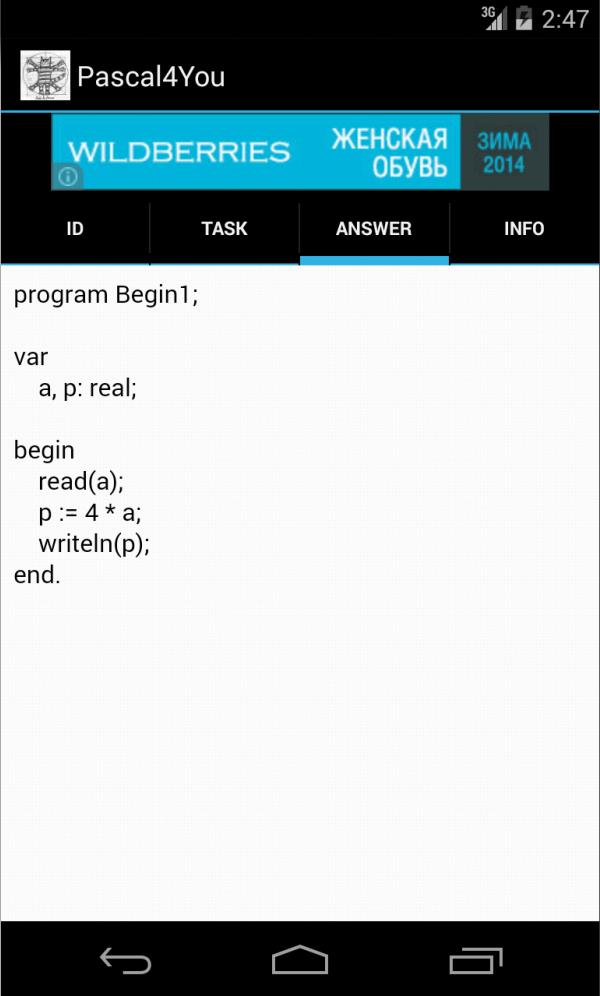Switch to the TASK tab
The image size is (600, 996).
(224, 229)
